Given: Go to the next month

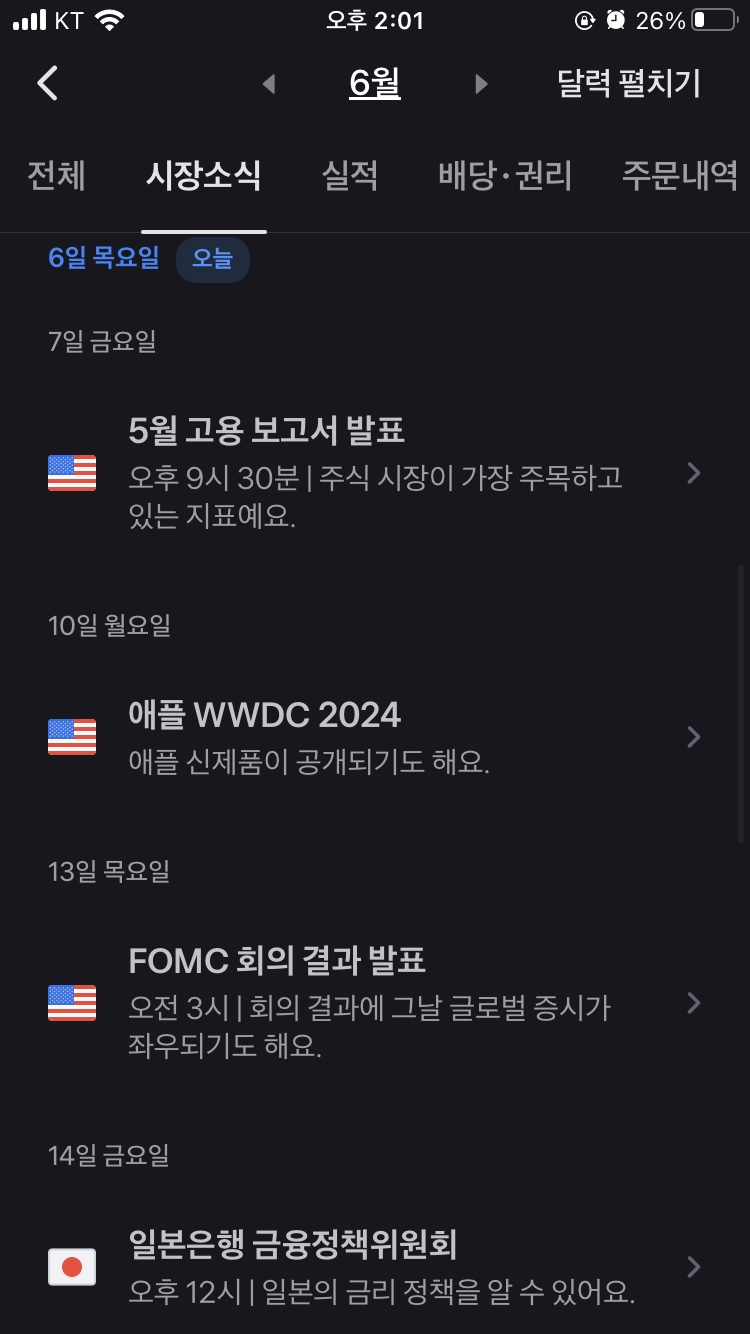Looking at the screenshot, I should (x=482, y=84).
